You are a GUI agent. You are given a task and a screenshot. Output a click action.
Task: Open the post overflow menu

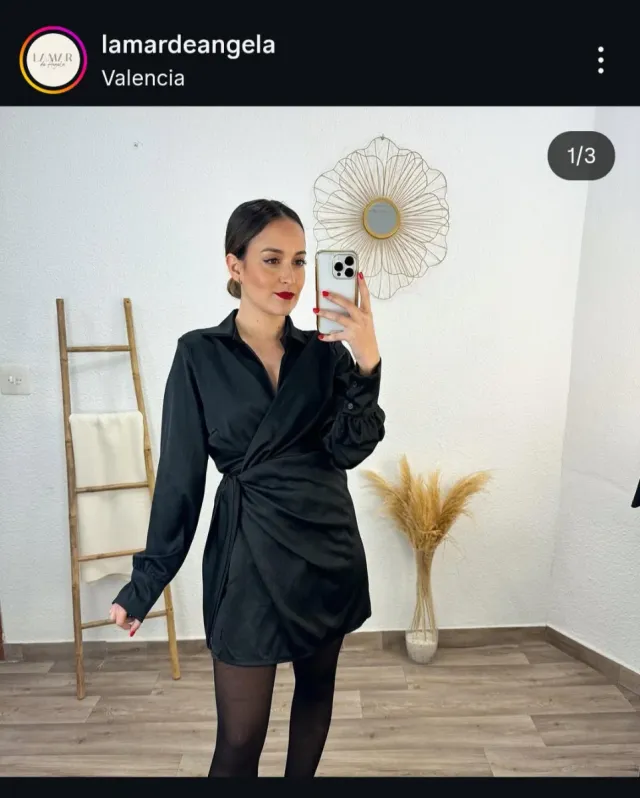(x=600, y=60)
